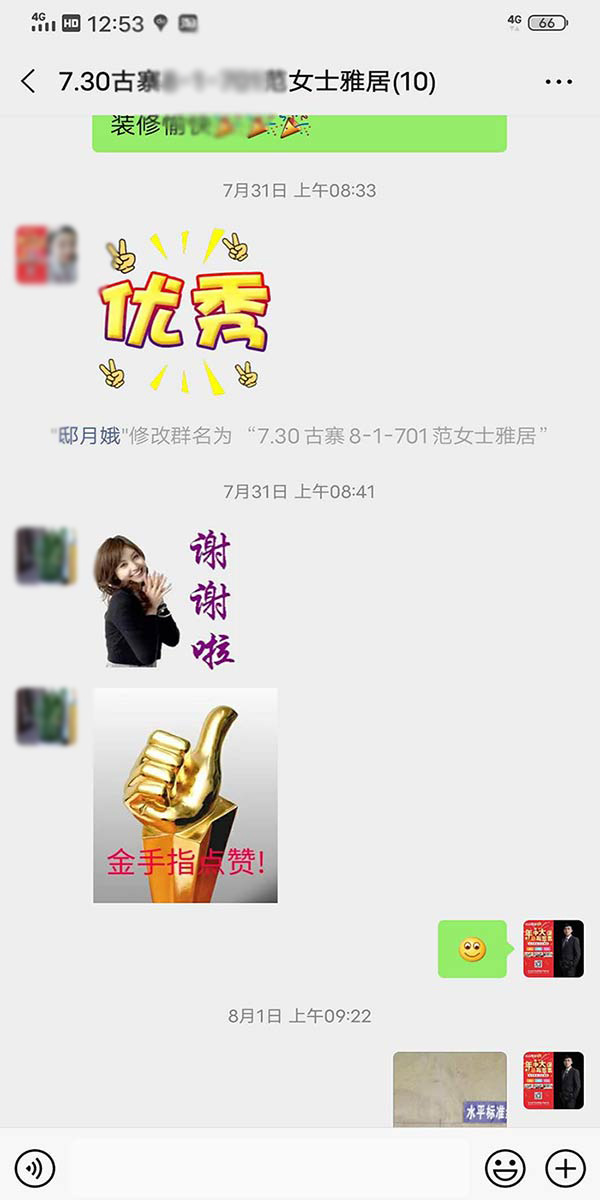This screenshot has height=1200, width=600.
Task: Open the group chat overflow menu
Action: coord(558,82)
